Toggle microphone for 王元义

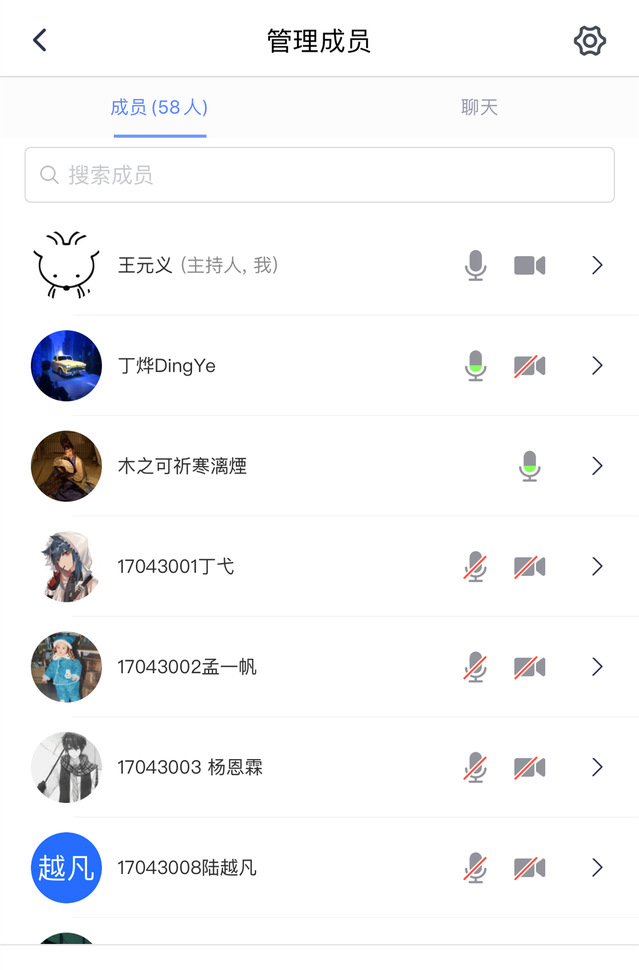(x=476, y=265)
